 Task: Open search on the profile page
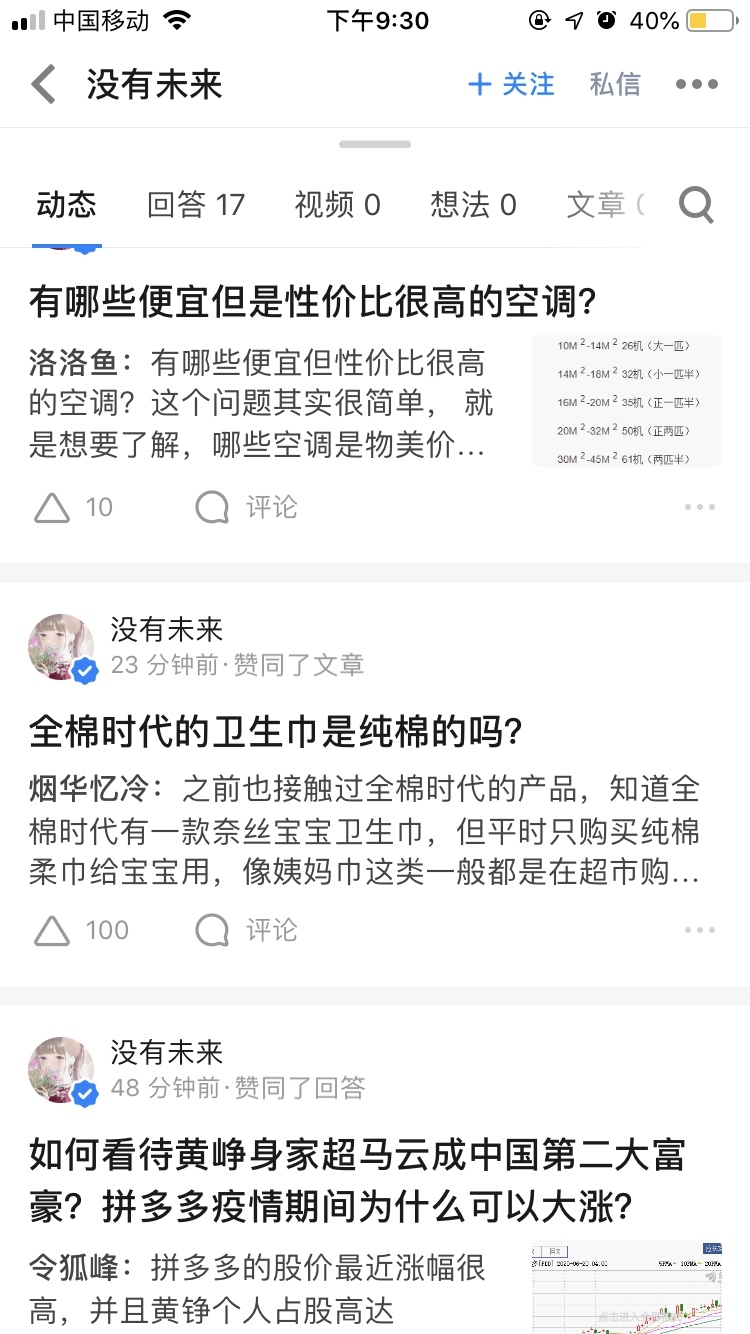point(696,204)
